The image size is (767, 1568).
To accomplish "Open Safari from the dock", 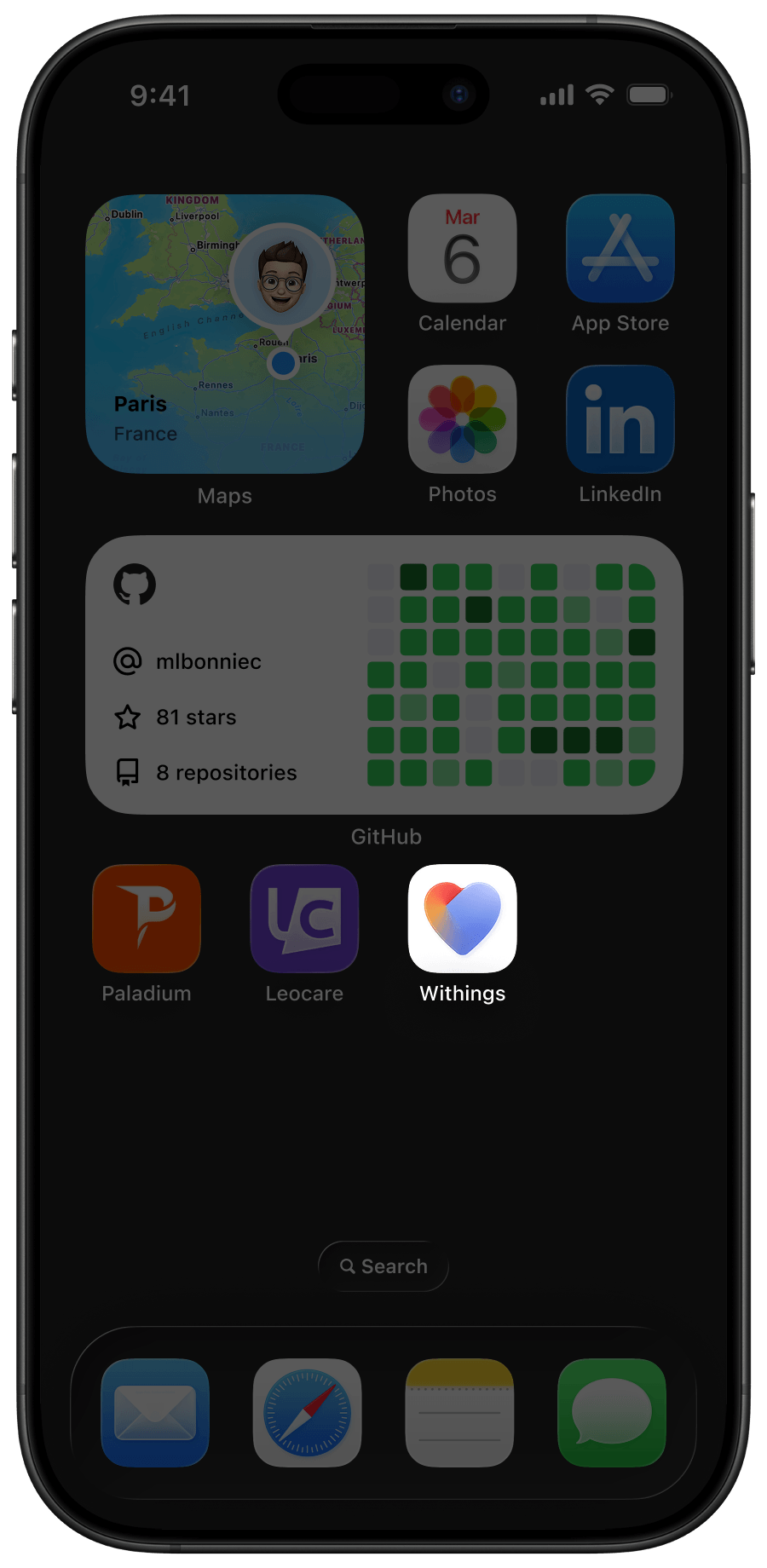I will [307, 1410].
